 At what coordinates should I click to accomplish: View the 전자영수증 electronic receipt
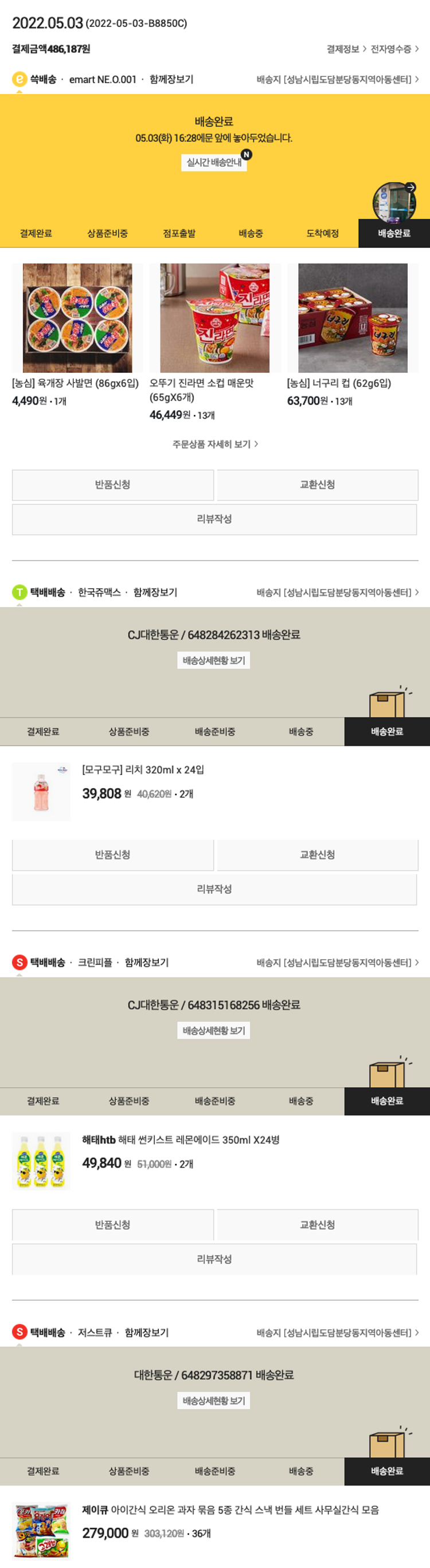pyautogui.click(x=393, y=49)
